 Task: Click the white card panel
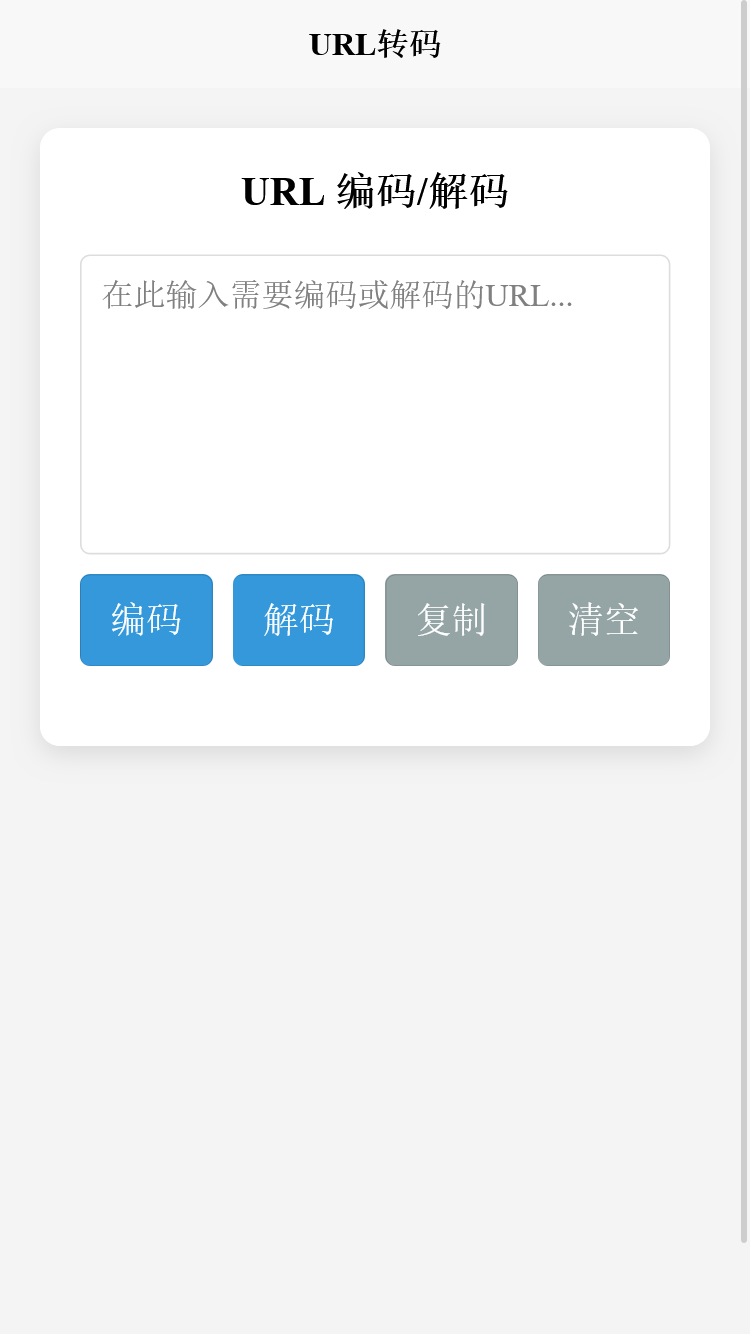pos(375,710)
